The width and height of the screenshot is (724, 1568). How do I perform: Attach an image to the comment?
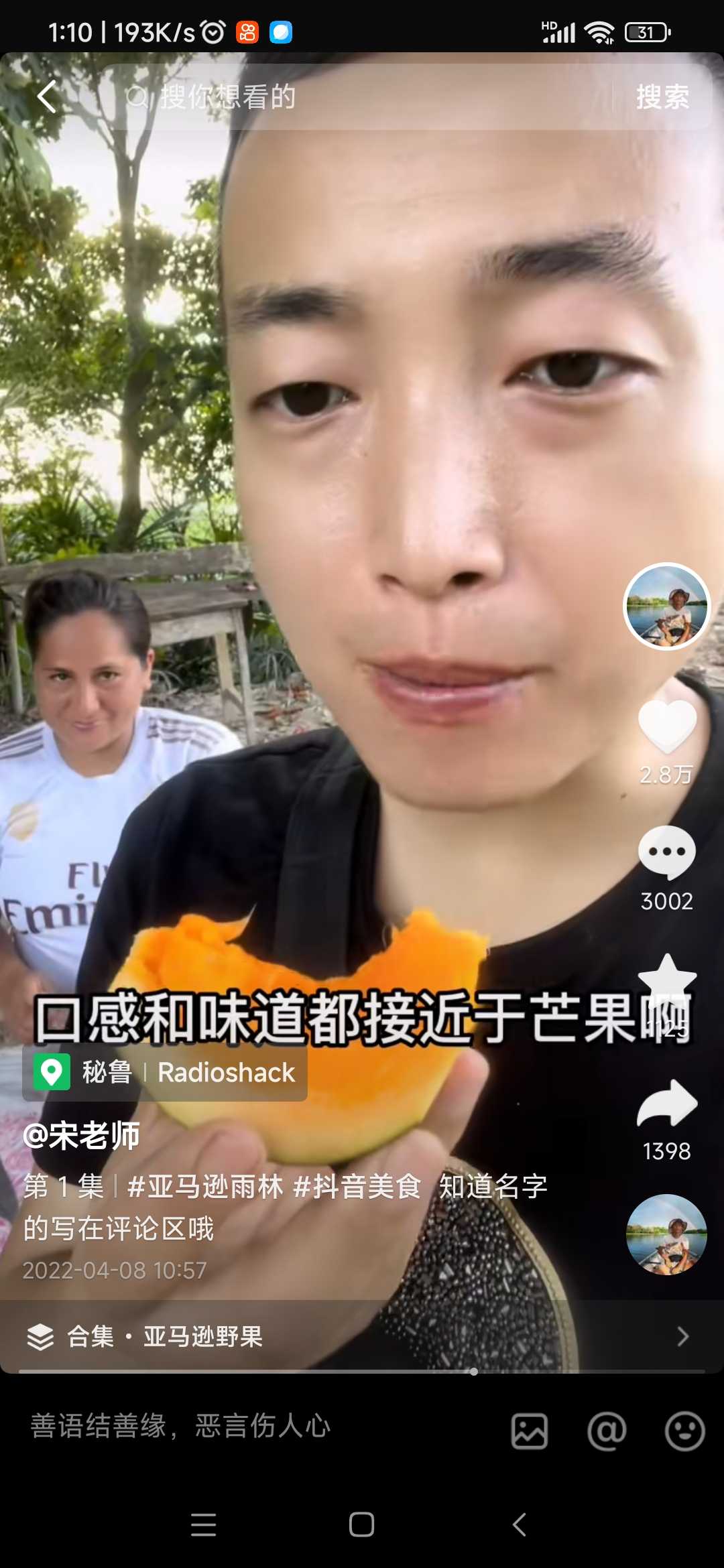(x=530, y=1431)
